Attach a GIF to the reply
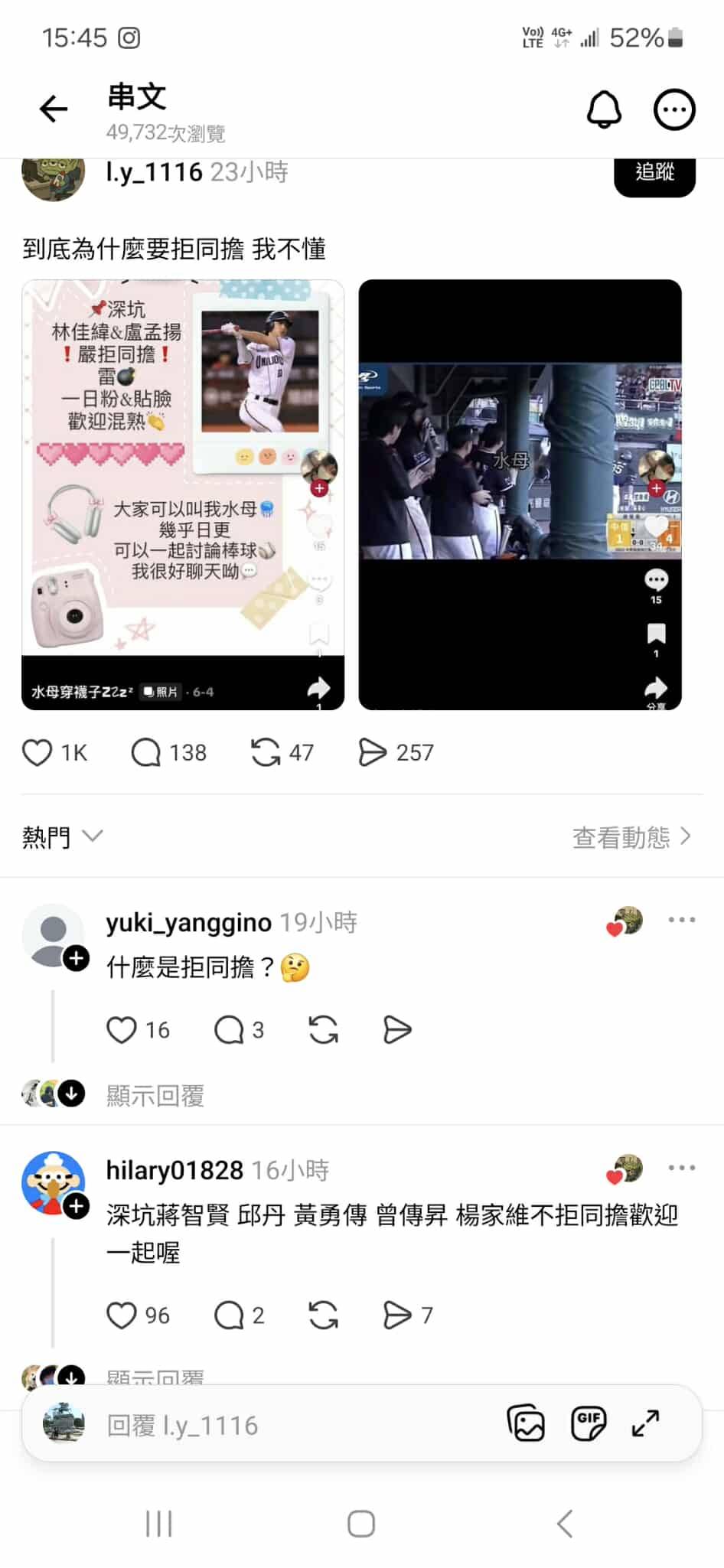 coord(589,1423)
